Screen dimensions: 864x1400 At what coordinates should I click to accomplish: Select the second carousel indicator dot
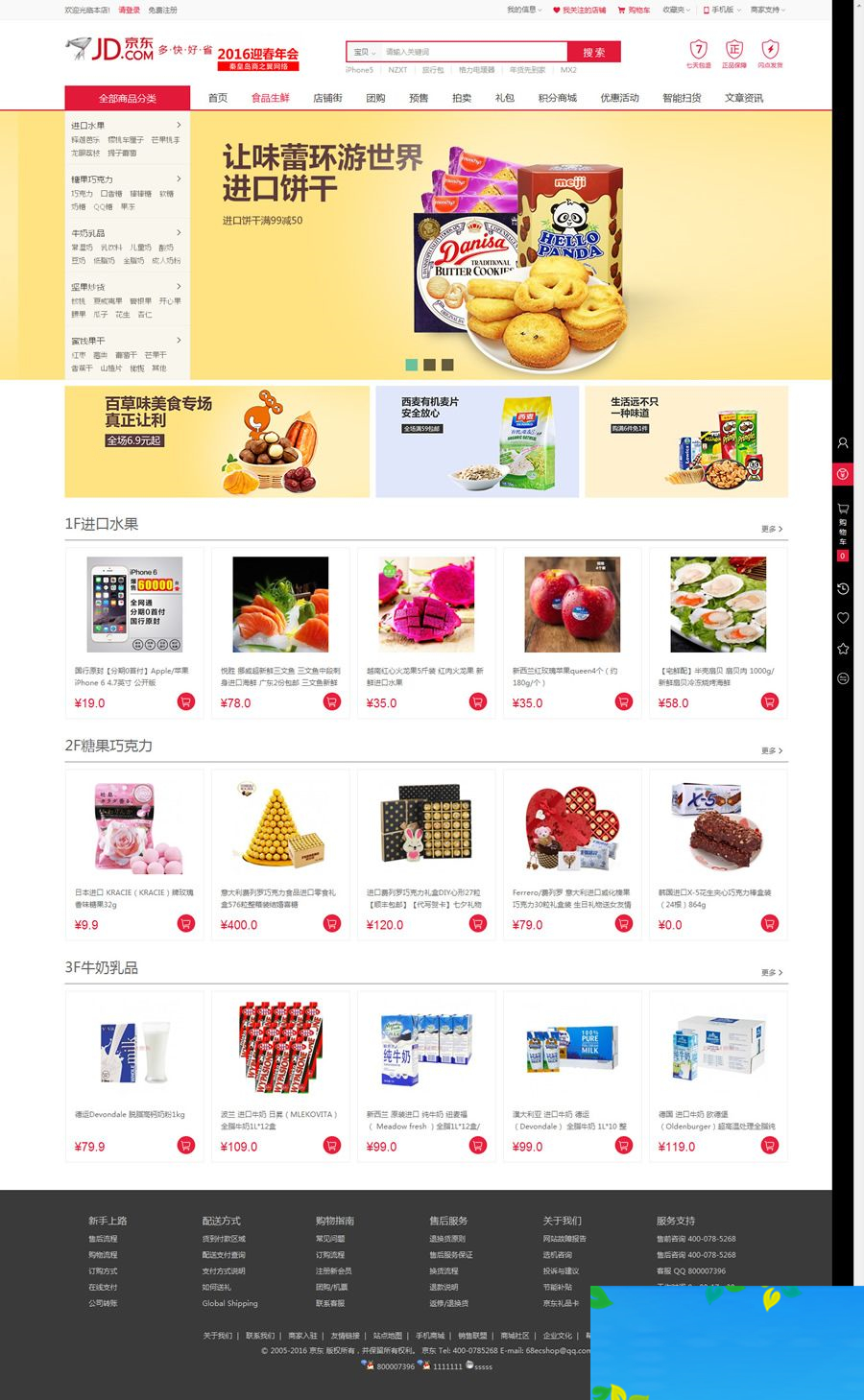point(429,365)
